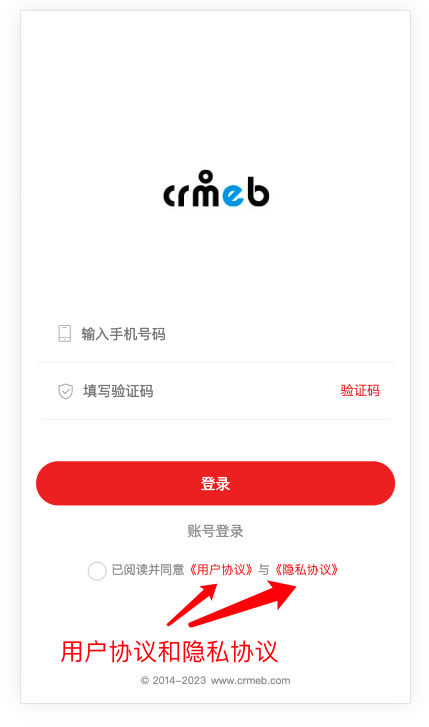Switch to 账号登录
429x727 pixels.
(215, 531)
